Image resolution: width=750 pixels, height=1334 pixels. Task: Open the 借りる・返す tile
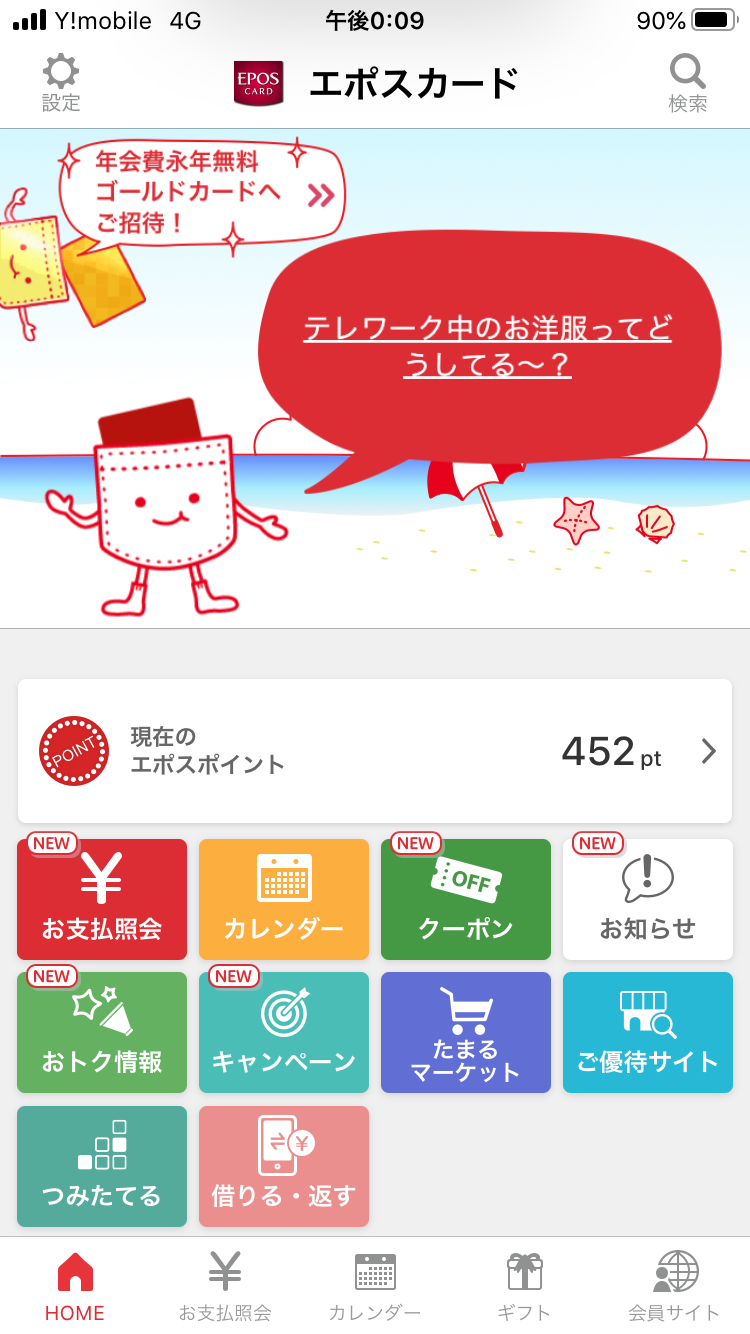284,1166
